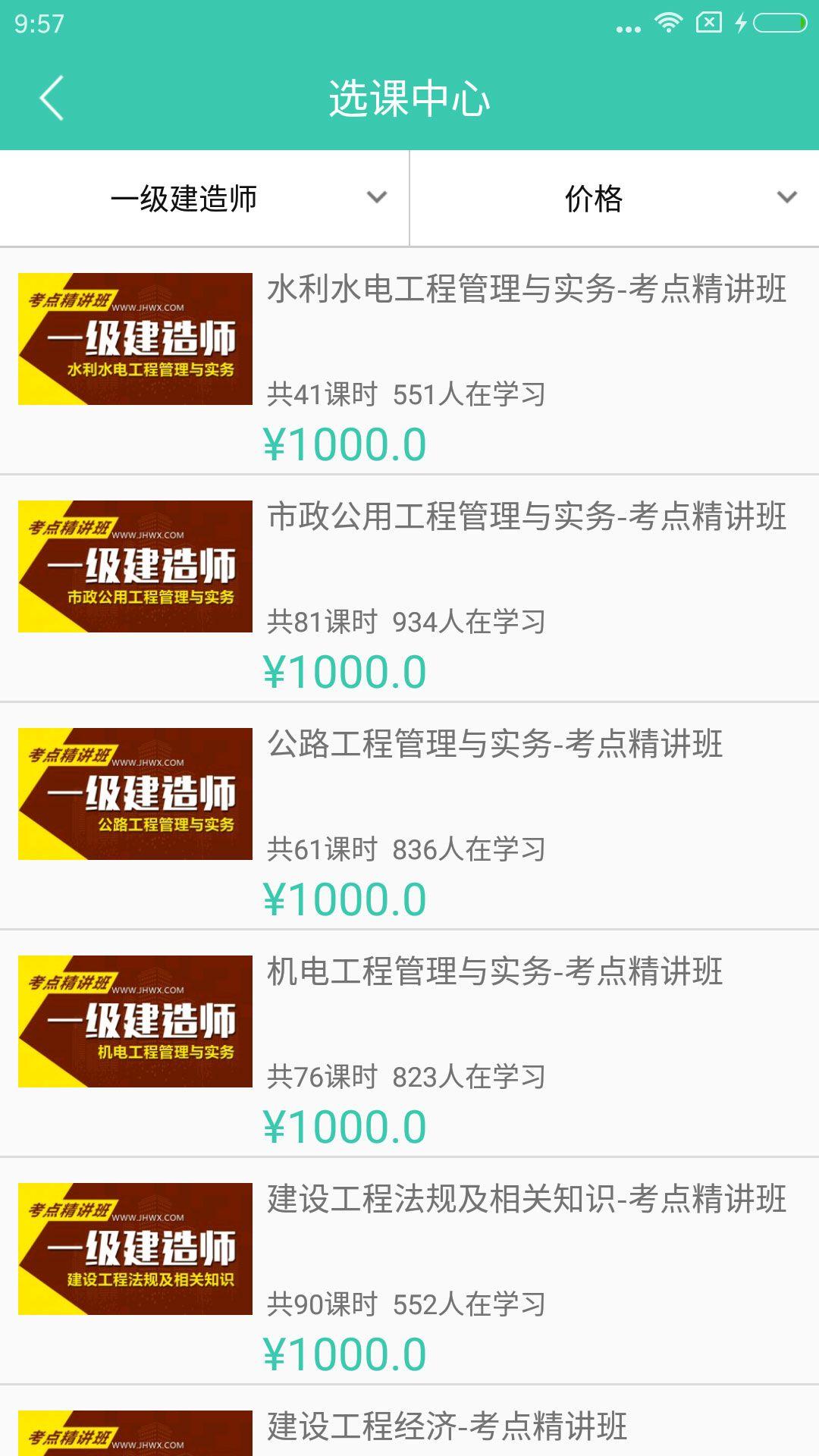Open the 市政公用工程管理与实务-考点精讲班 course
The width and height of the screenshot is (819, 1456).
526,519
